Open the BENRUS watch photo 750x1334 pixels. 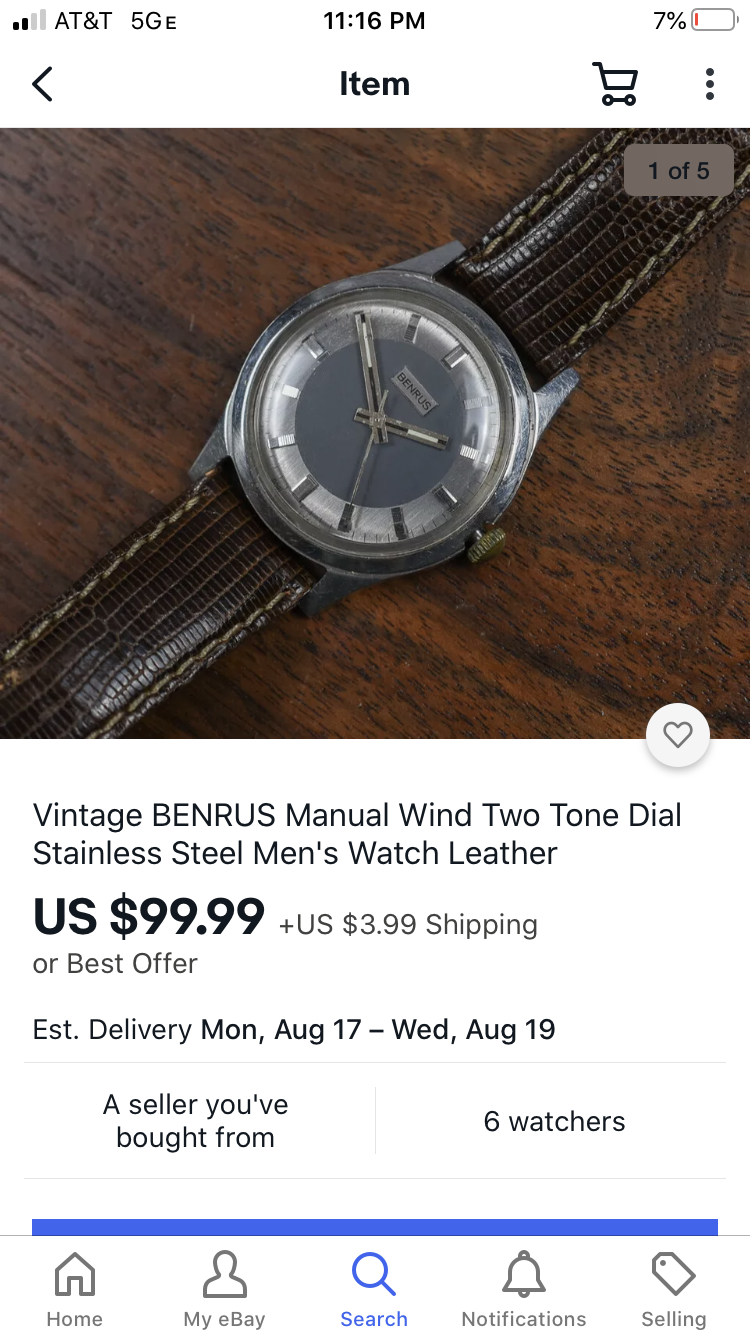(375, 432)
